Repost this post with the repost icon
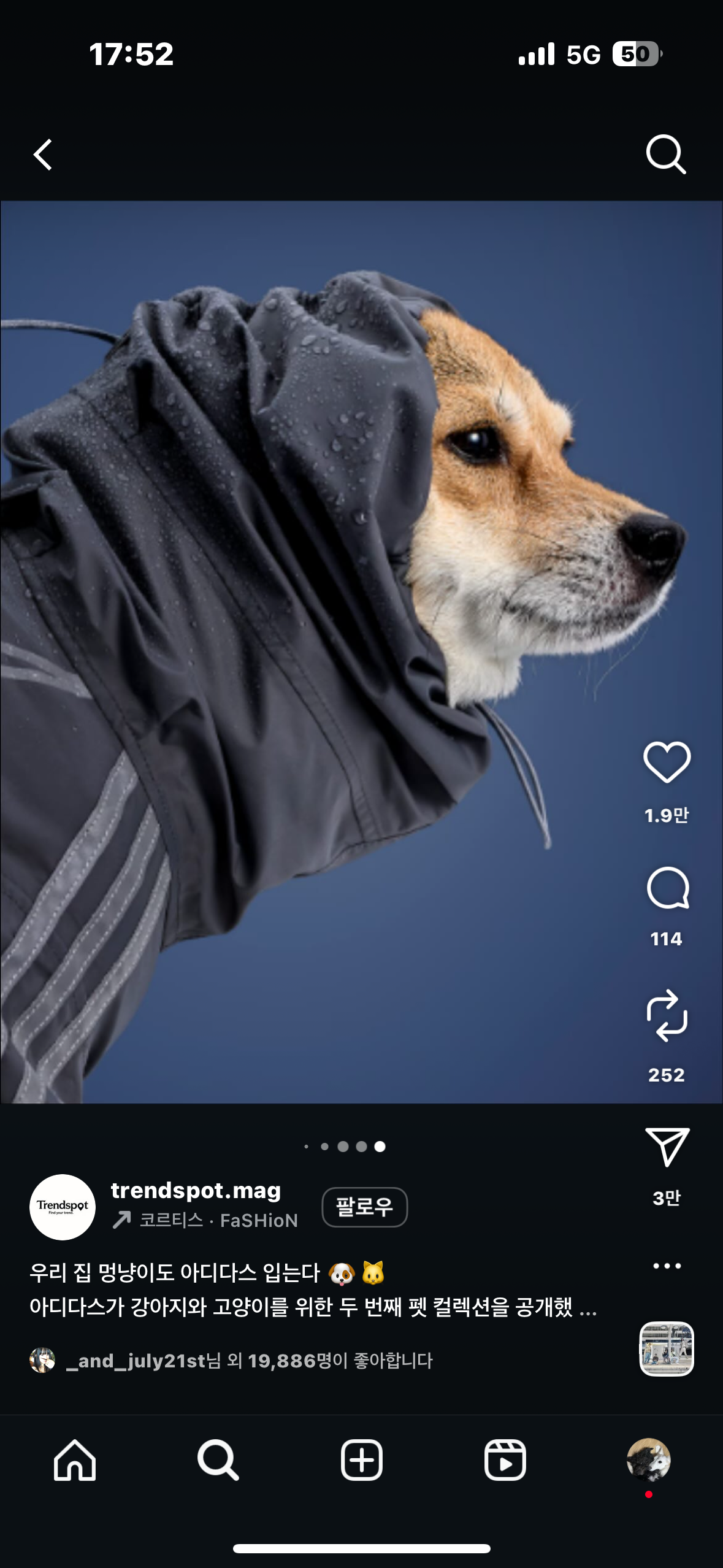The image size is (723, 1568). click(667, 1016)
